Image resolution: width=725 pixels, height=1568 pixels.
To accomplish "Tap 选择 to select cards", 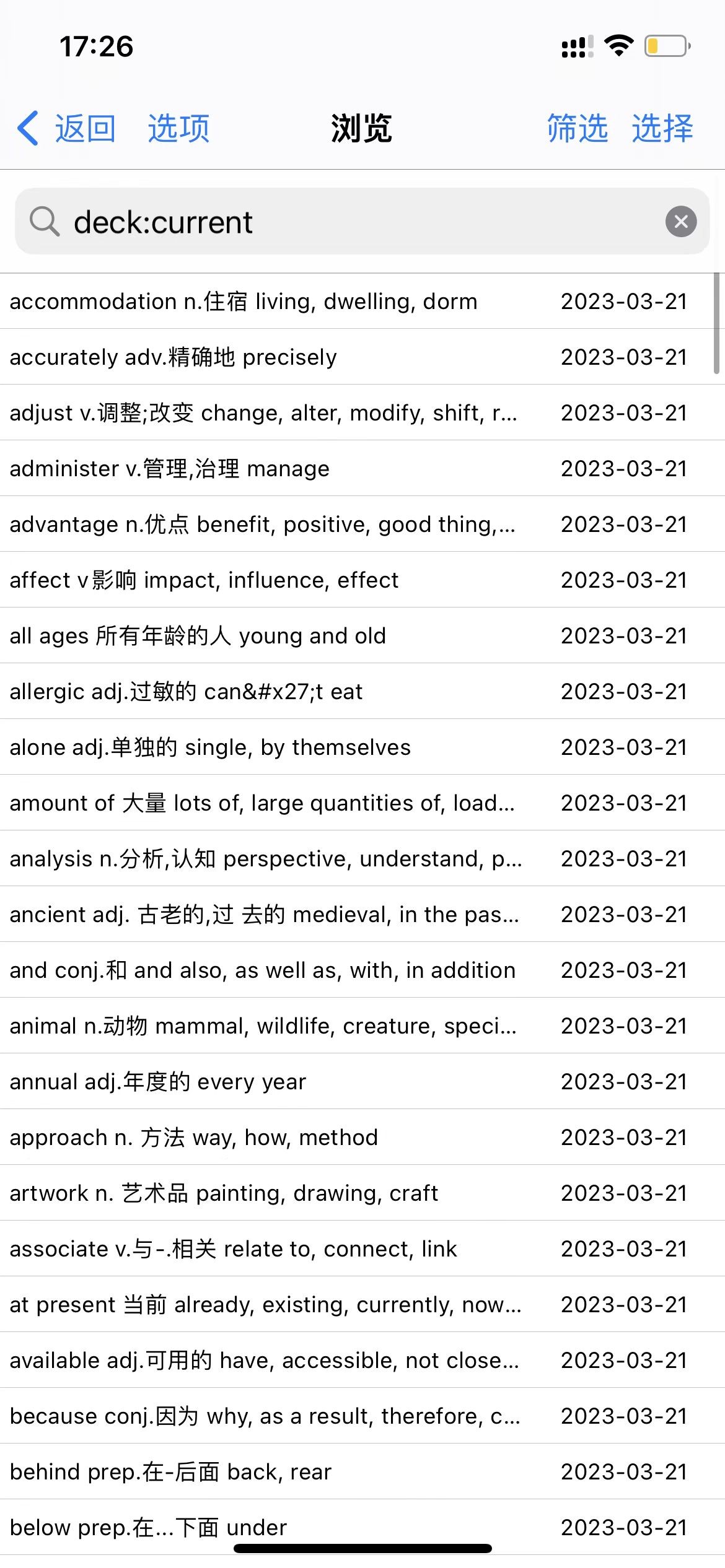I will click(662, 129).
